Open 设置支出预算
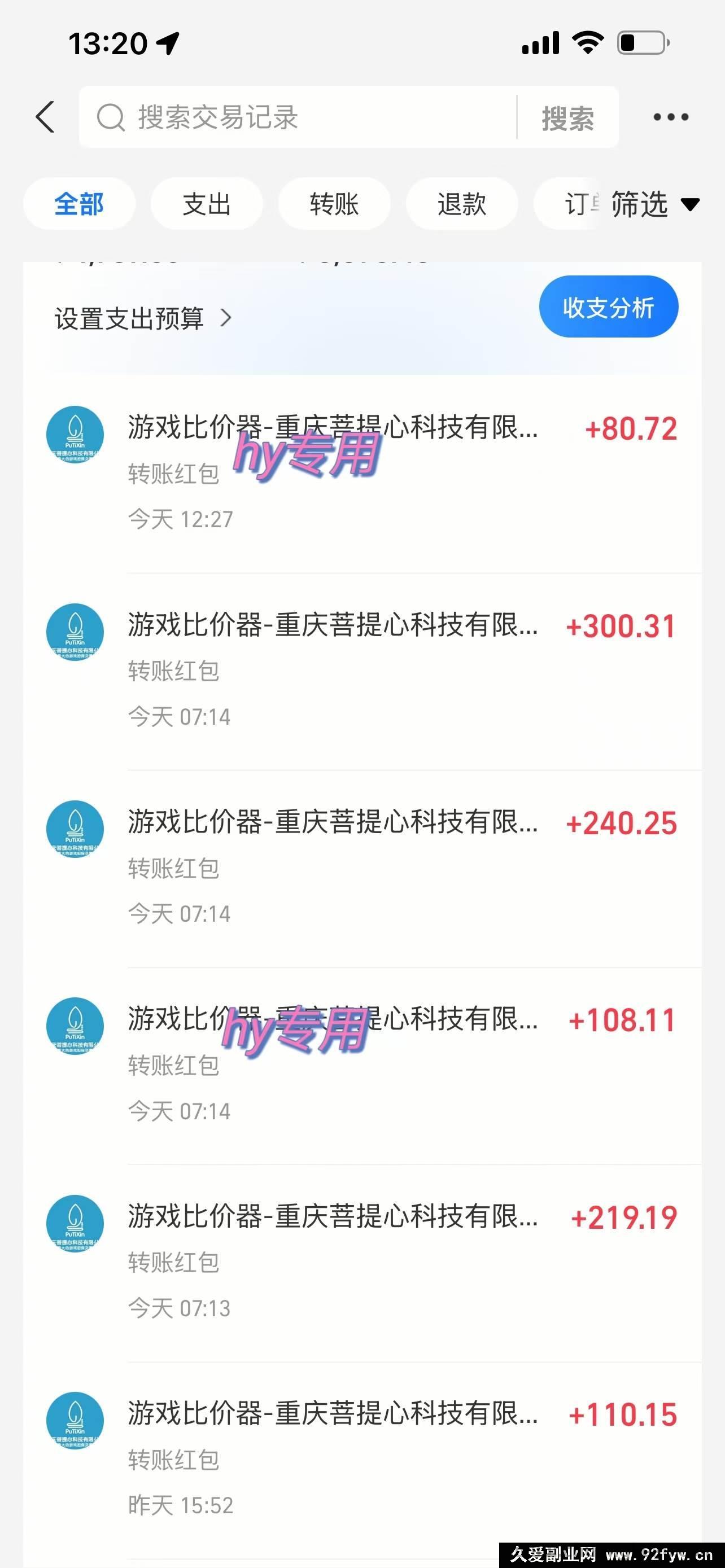Viewport: 725px width, 1568px height. tap(143, 318)
